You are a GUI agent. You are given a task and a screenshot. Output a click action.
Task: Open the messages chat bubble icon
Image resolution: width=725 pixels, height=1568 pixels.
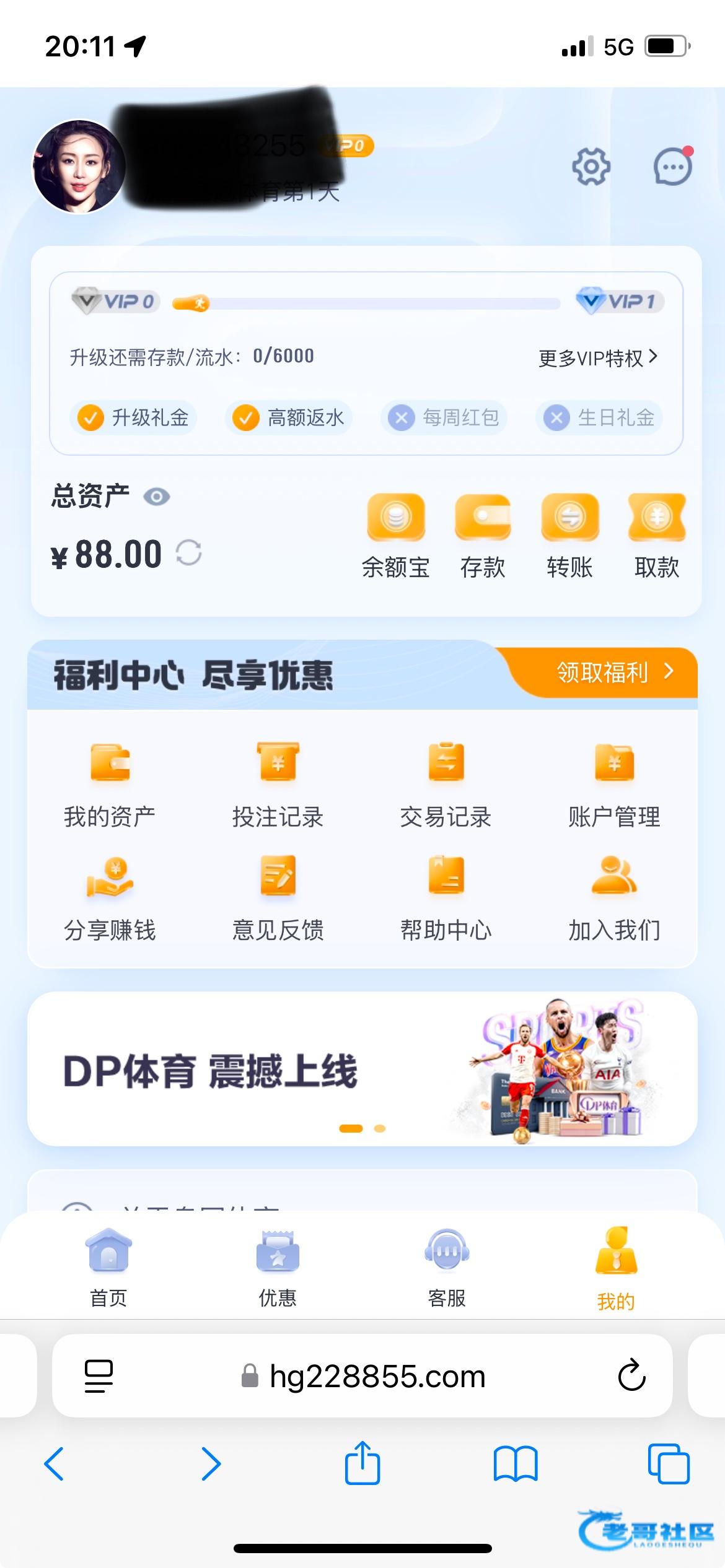tap(673, 166)
